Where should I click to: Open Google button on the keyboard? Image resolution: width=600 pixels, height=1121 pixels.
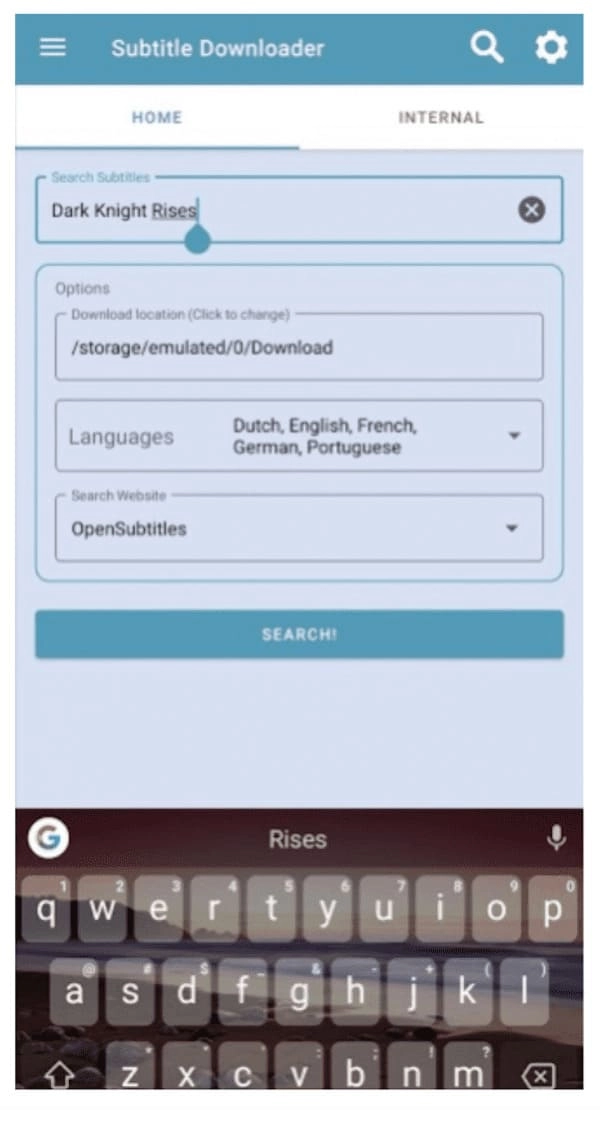(x=48, y=838)
